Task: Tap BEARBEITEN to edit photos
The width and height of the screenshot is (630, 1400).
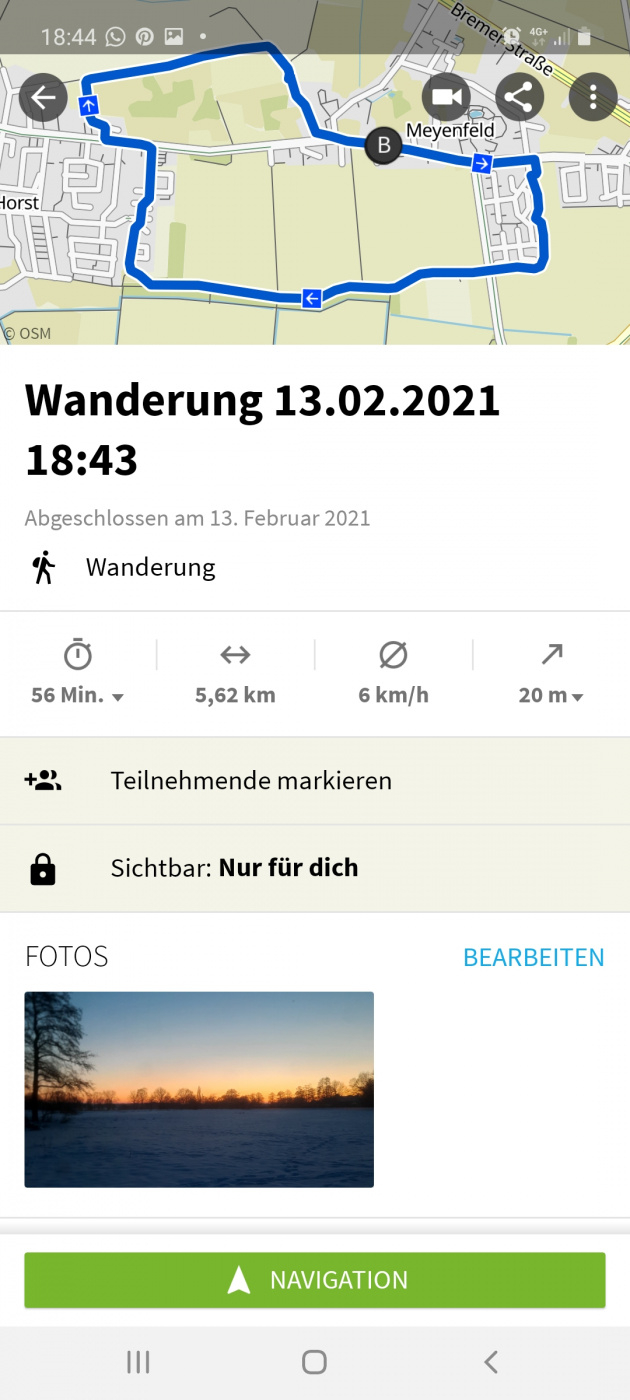Action: 533,957
